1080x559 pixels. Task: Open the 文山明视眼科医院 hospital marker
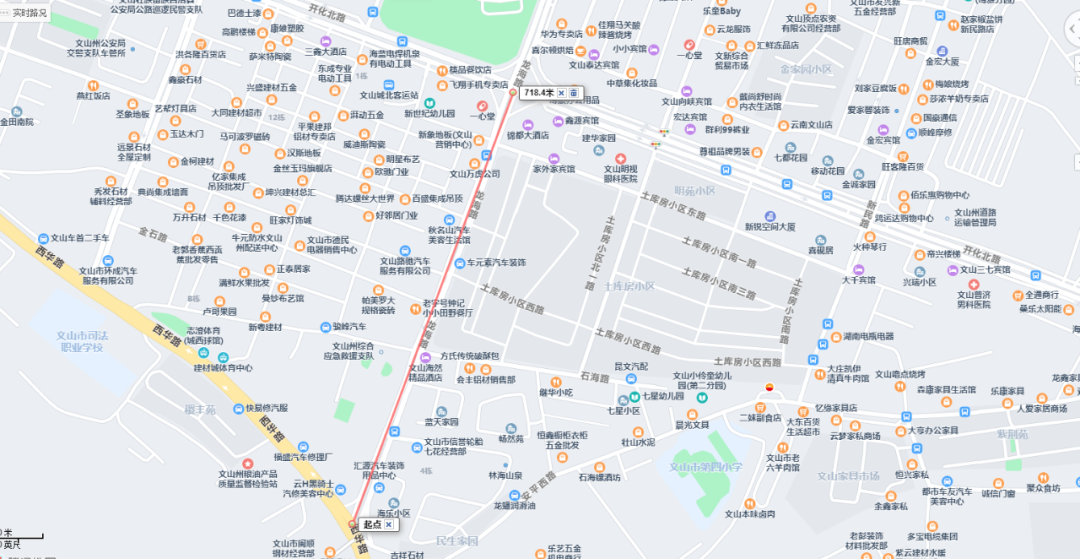point(621,159)
